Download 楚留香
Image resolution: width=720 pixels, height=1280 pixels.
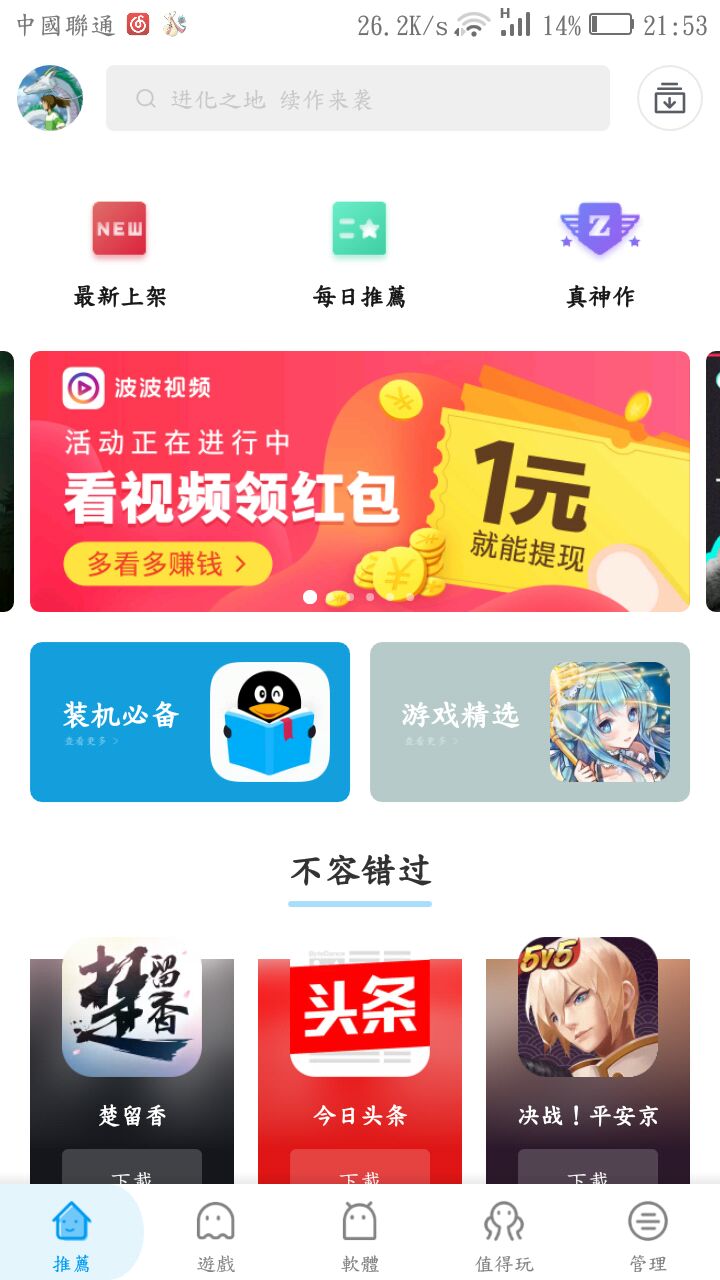[x=132, y=1170]
